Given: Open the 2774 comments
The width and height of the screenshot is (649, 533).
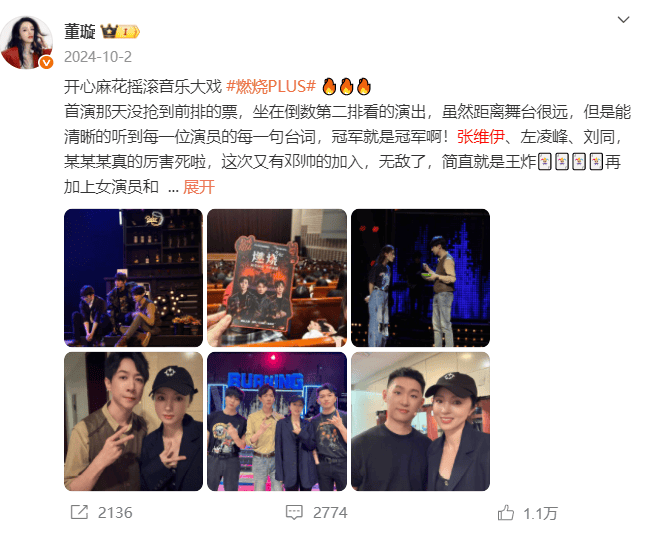Looking at the screenshot, I should point(316,513).
